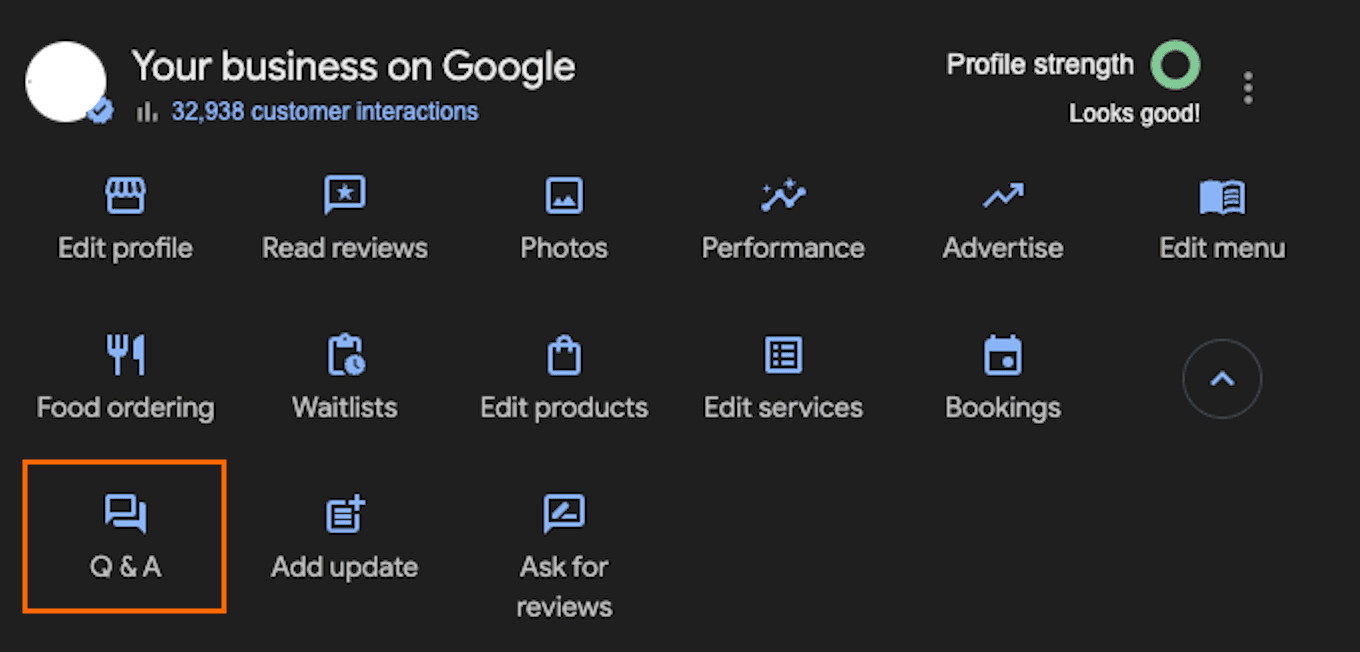Viewport: 1360px width, 652px height.
Task: Go to Photos
Action: pyautogui.click(x=564, y=219)
